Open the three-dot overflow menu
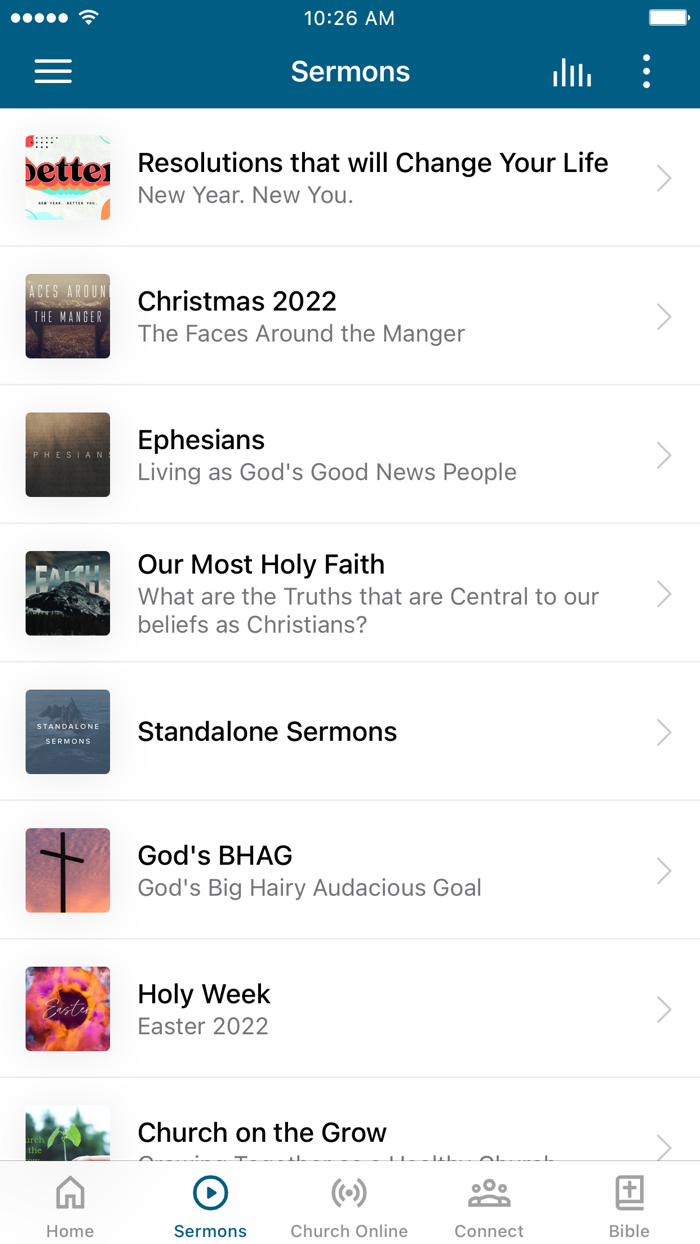Image resolution: width=700 pixels, height=1244 pixels. (646, 72)
